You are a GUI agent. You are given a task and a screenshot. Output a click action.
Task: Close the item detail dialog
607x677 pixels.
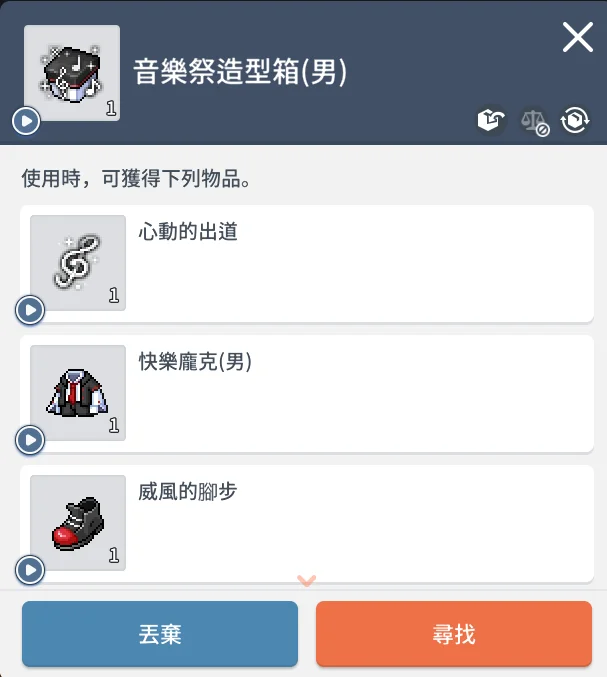pos(578,38)
